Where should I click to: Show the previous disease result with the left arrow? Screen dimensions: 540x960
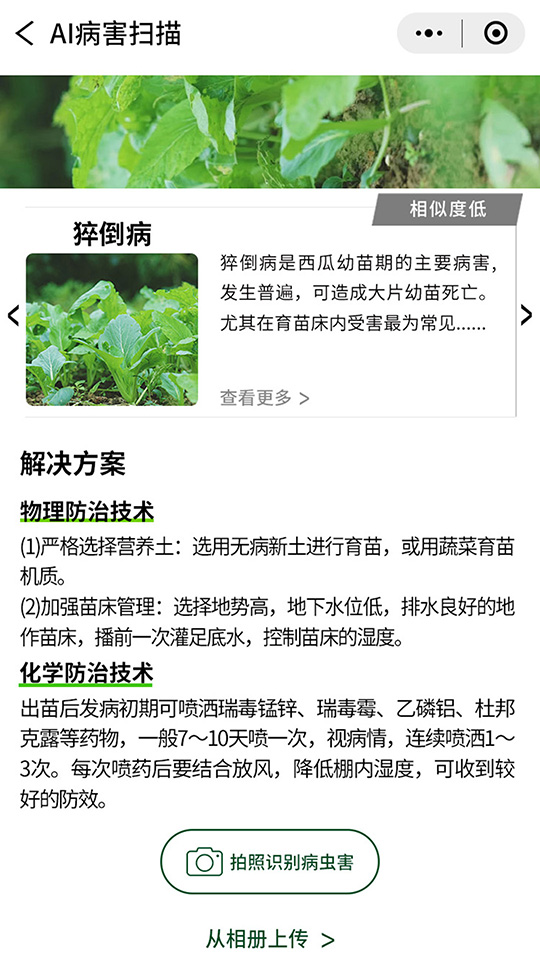coord(13,315)
